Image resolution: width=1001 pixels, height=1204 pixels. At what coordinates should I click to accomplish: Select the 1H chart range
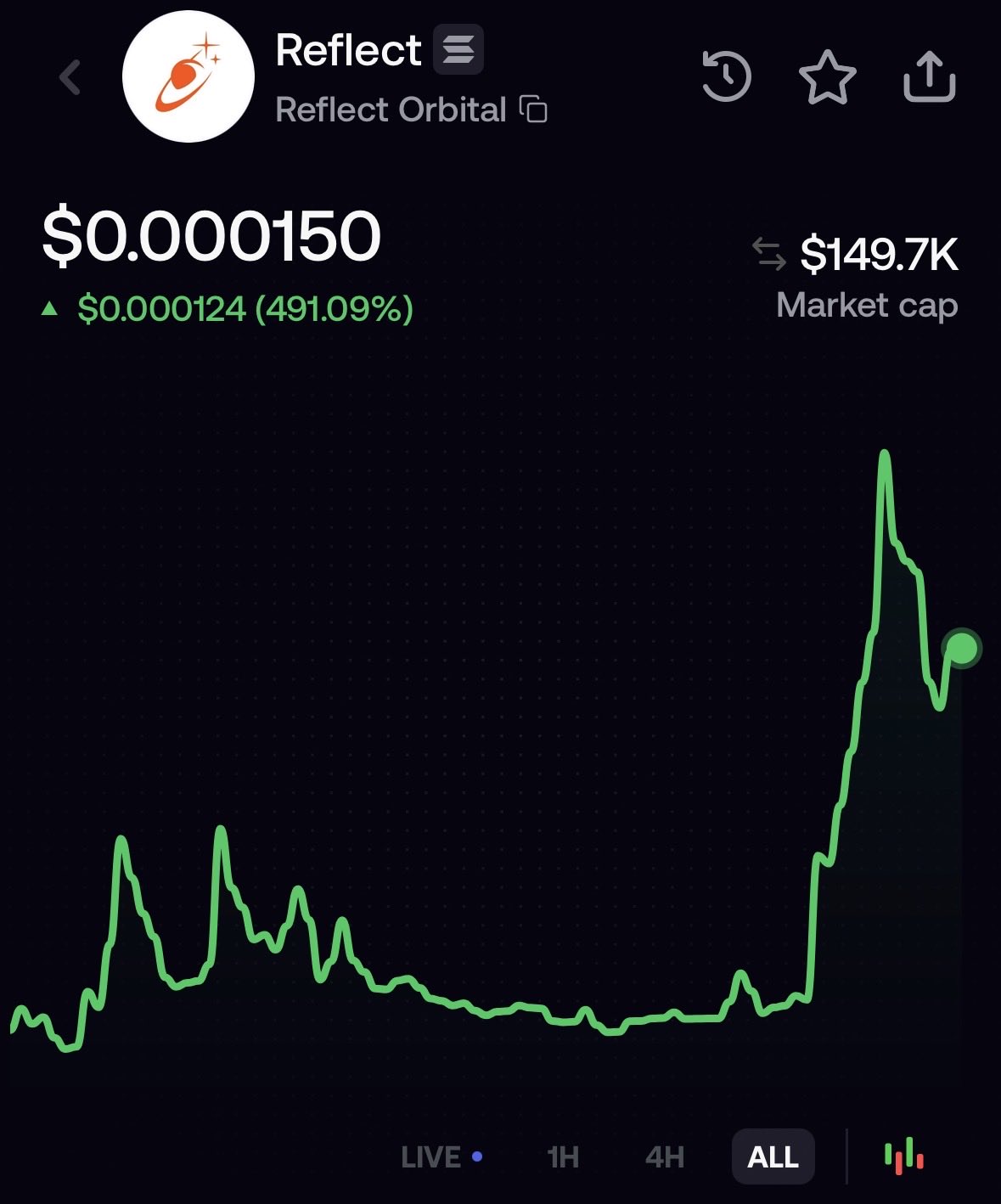pos(563,1156)
